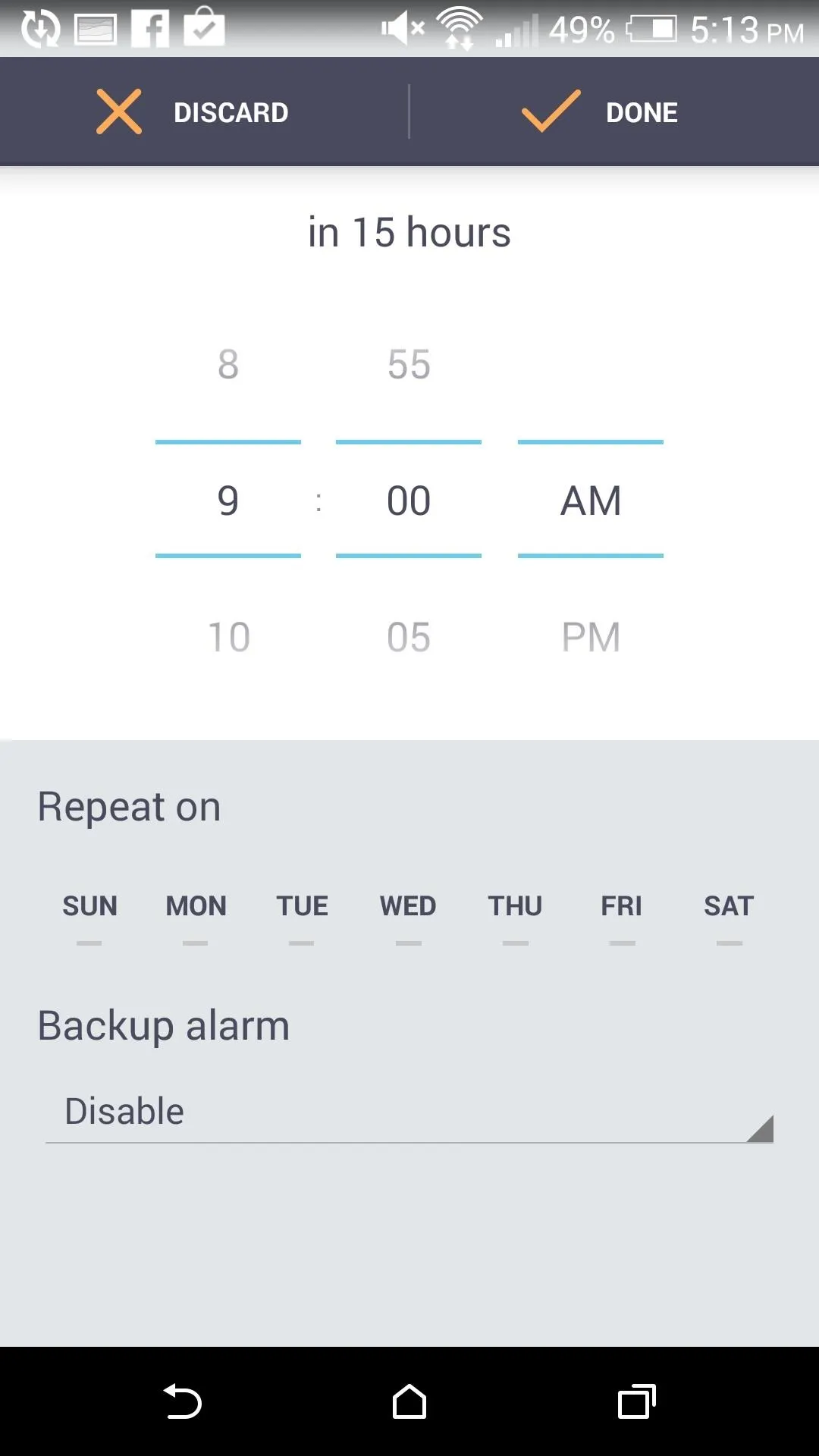Open the recent apps view
819x1456 pixels.
tap(637, 1401)
